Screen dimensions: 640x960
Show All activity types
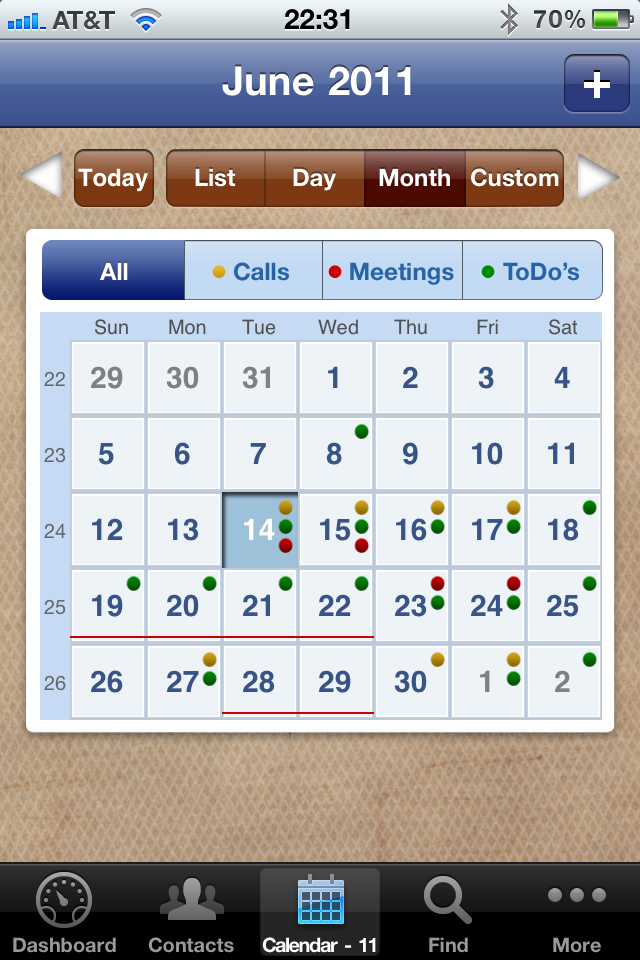coord(114,271)
